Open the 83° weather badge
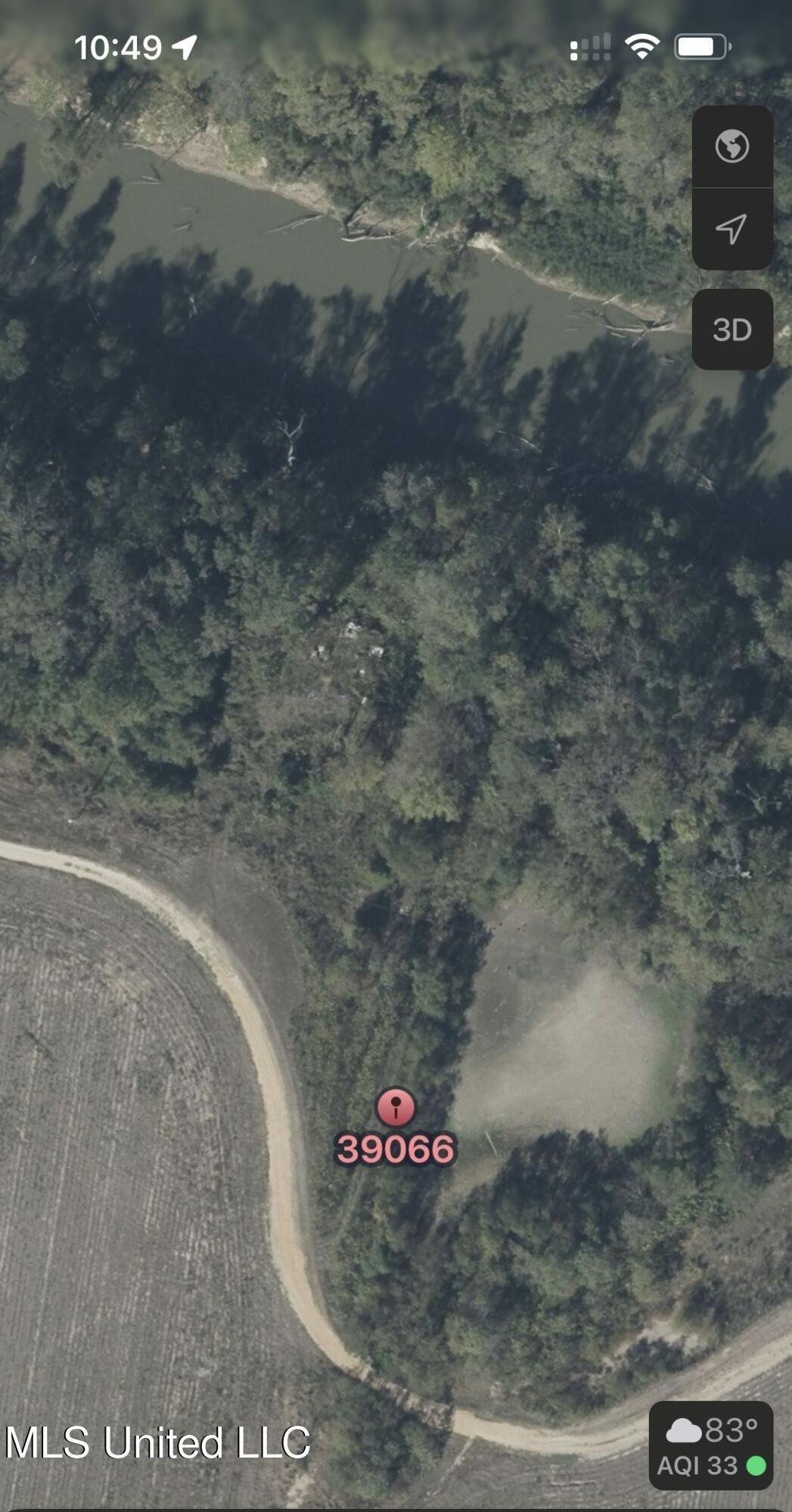The height and width of the screenshot is (1512, 792). click(x=711, y=1445)
